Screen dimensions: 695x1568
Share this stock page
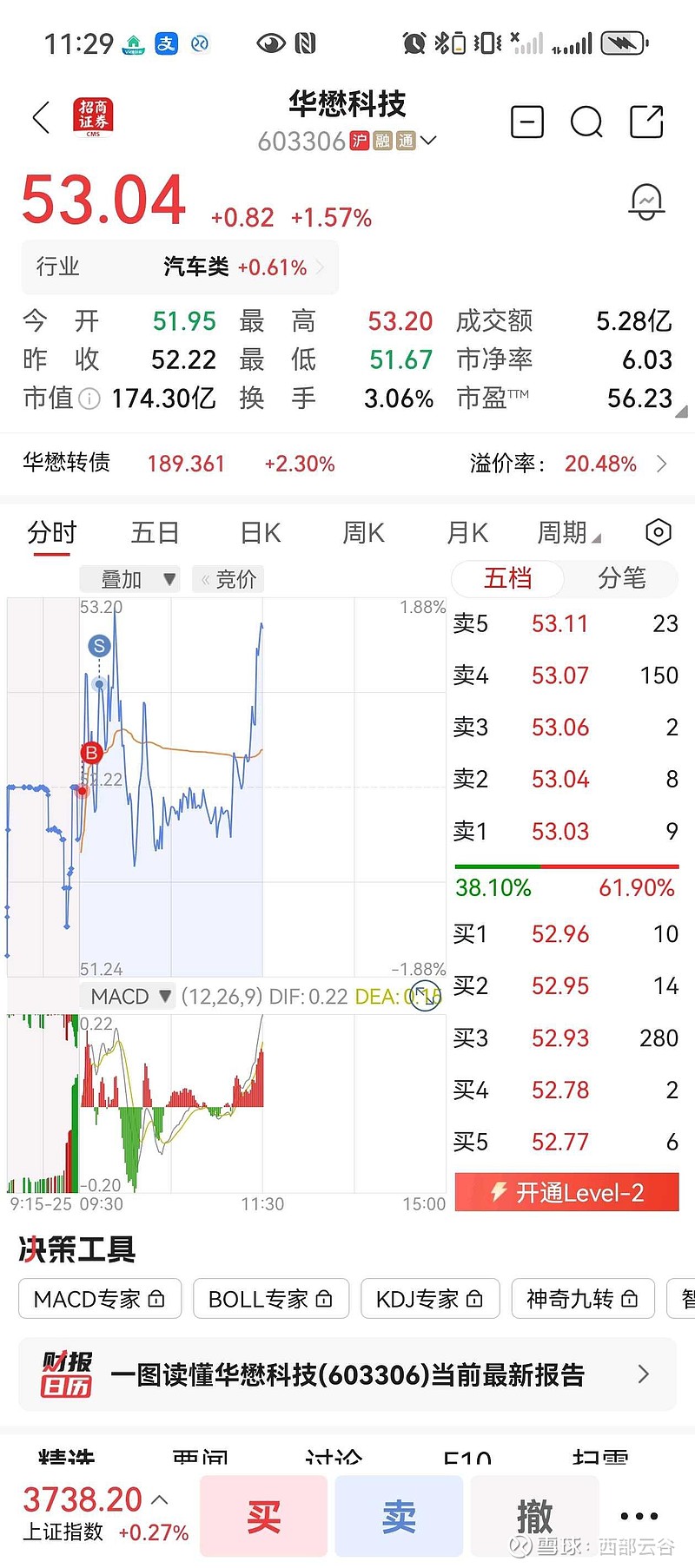point(646,122)
